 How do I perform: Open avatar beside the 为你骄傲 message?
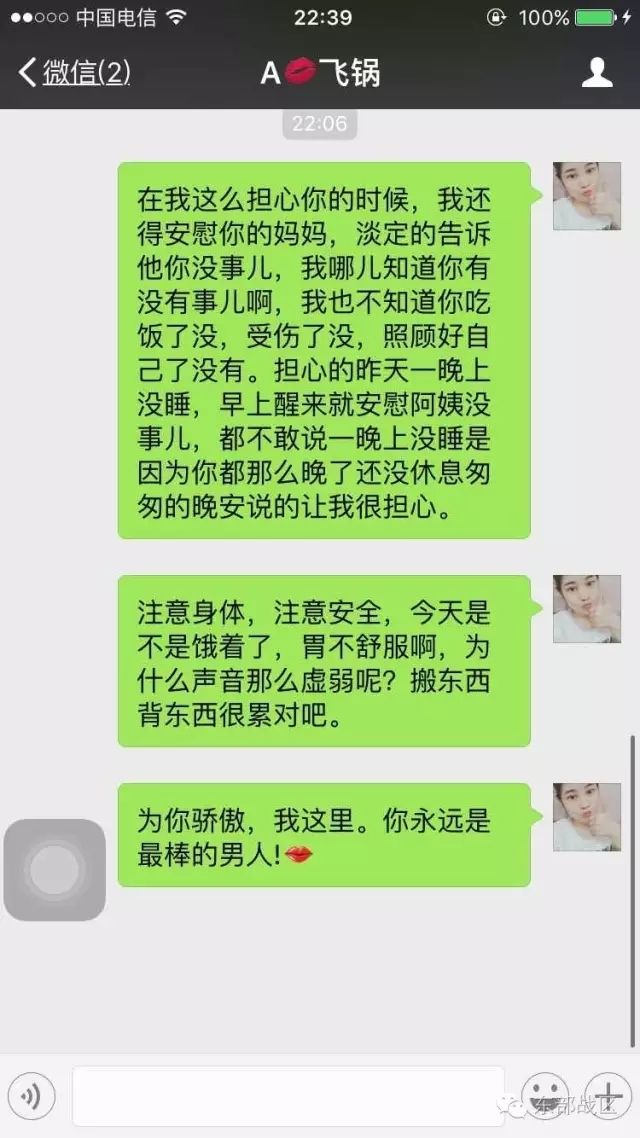587,817
